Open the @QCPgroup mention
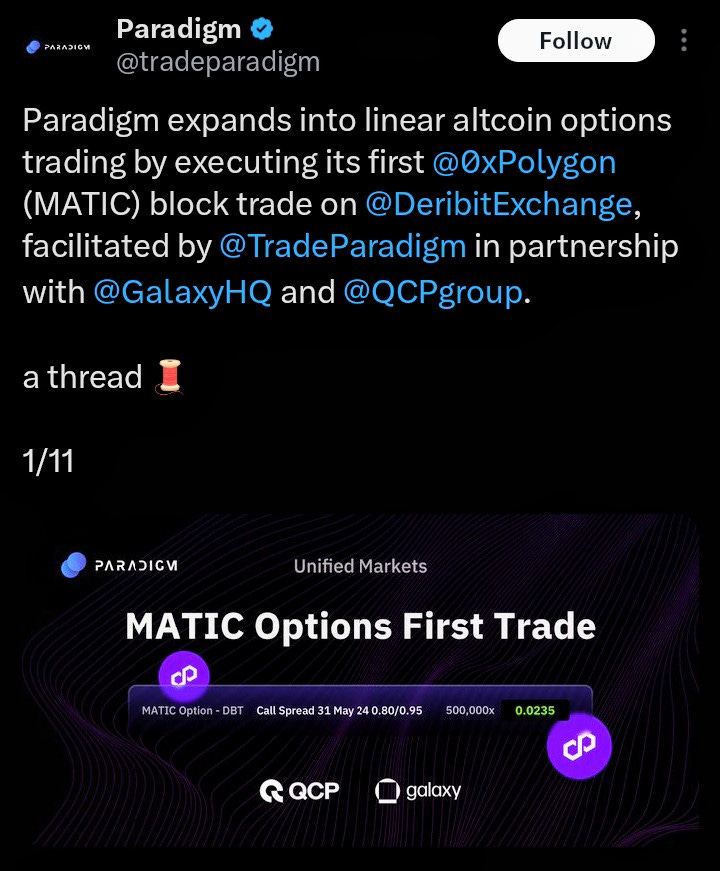The image size is (720, 871). (432, 294)
